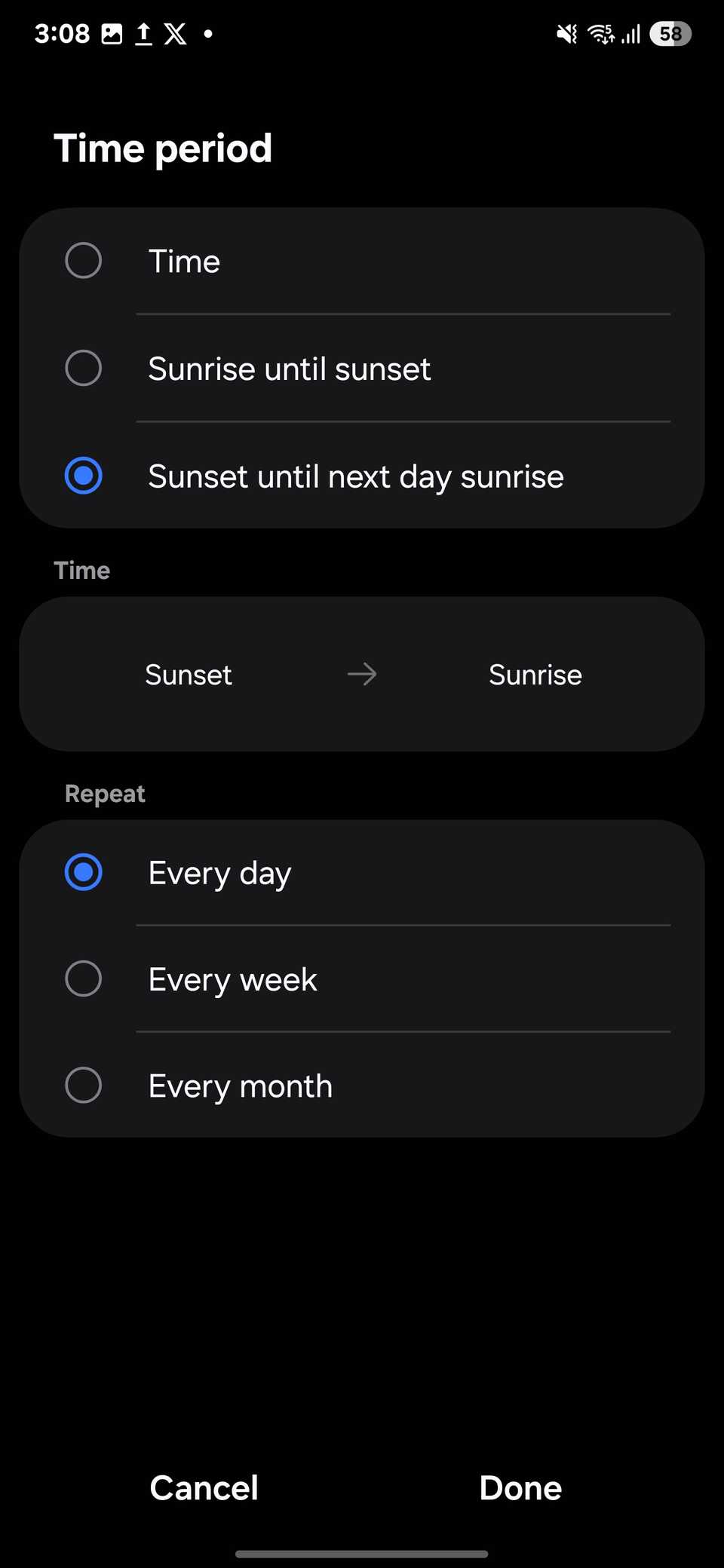Click the Wi-Fi status icon
Image resolution: width=724 pixels, height=1568 pixels.
coord(600,33)
